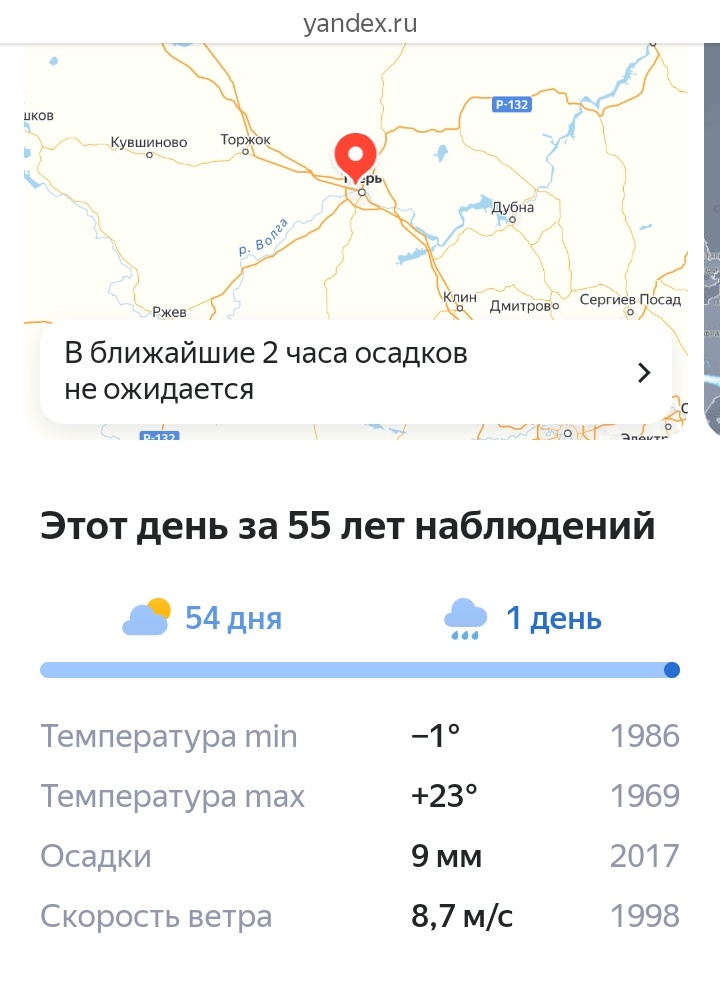Click the Р-132 road badge on the map
Screen dimensions: 720x1004
513,102
